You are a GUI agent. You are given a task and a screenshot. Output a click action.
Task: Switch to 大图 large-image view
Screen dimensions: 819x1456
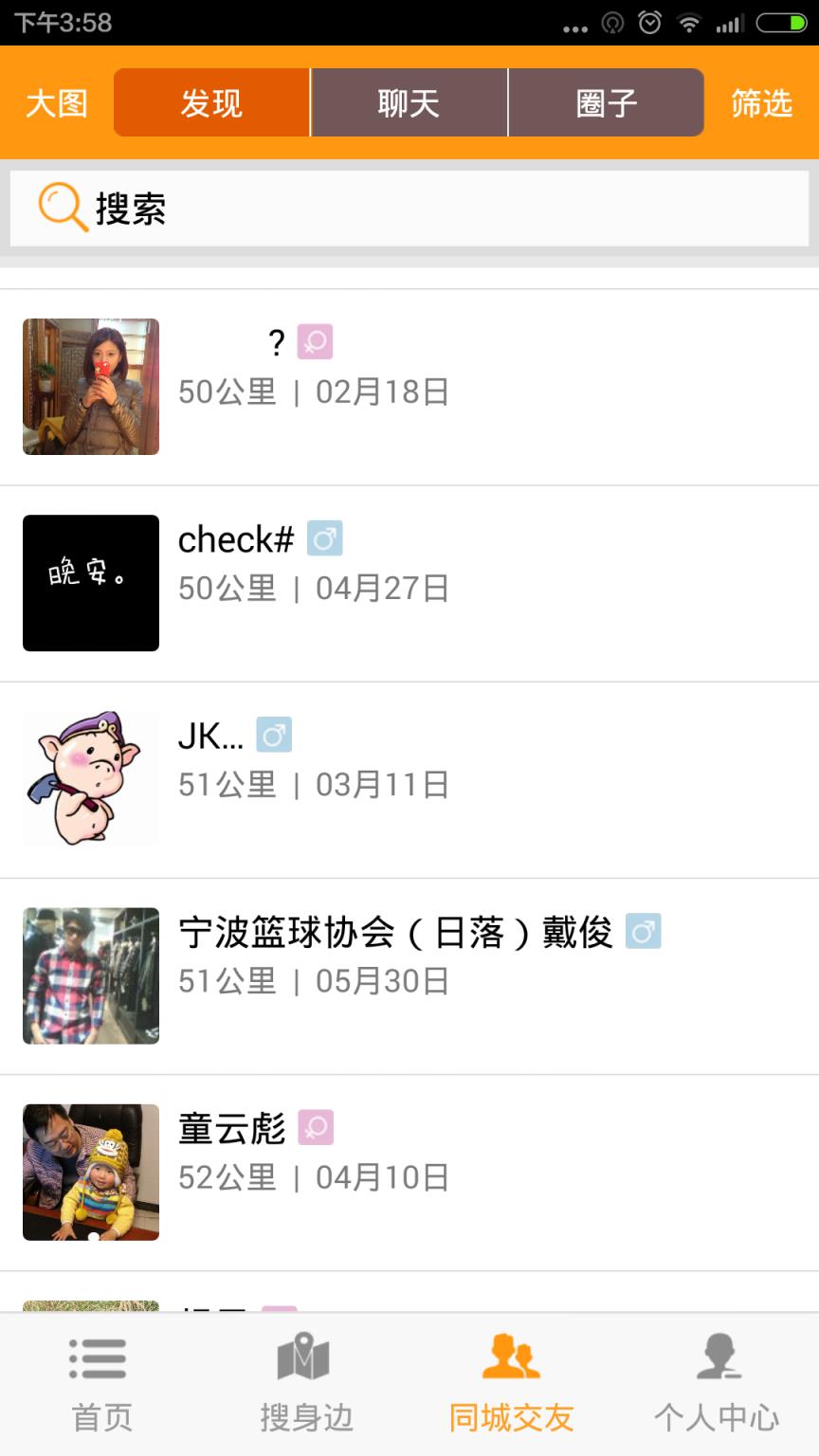(x=57, y=102)
